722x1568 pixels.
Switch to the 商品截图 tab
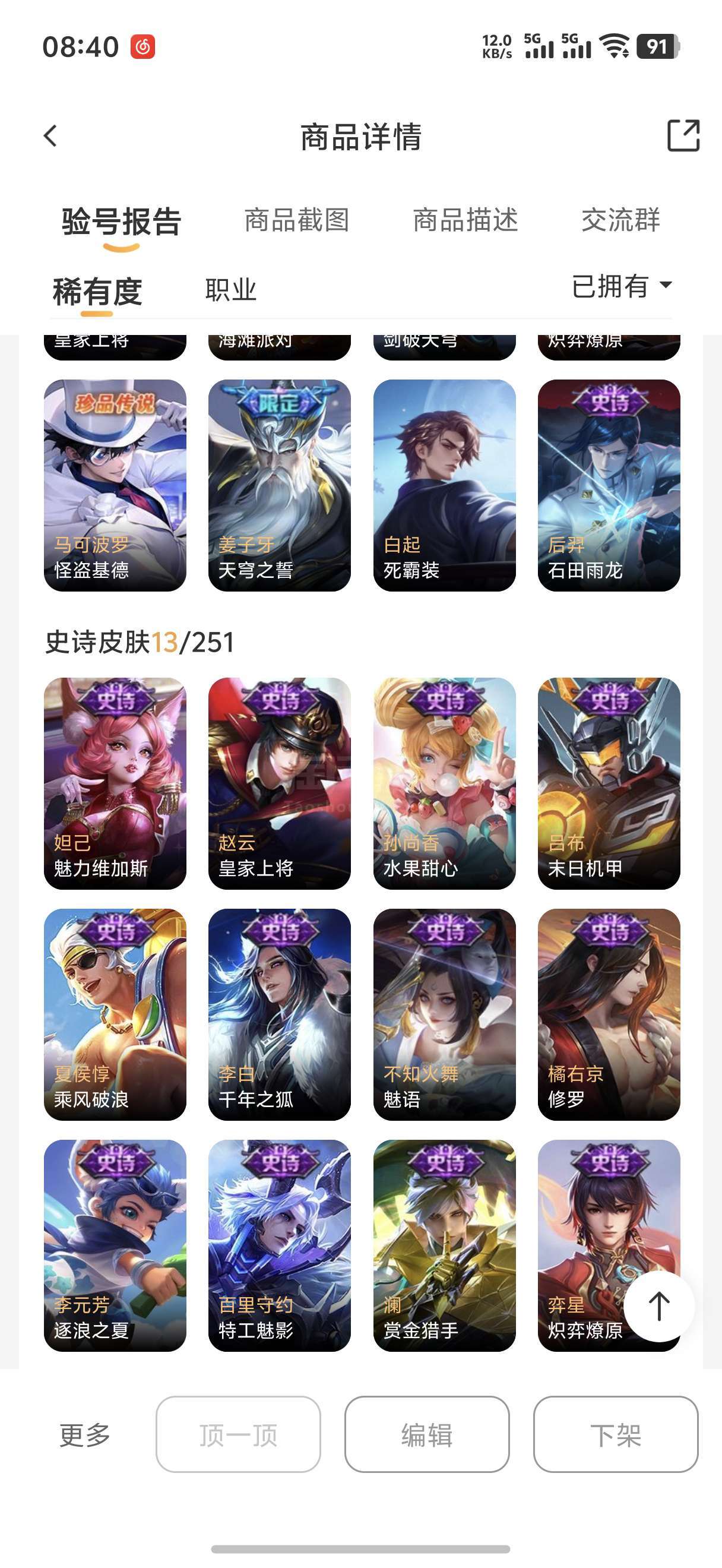point(297,220)
